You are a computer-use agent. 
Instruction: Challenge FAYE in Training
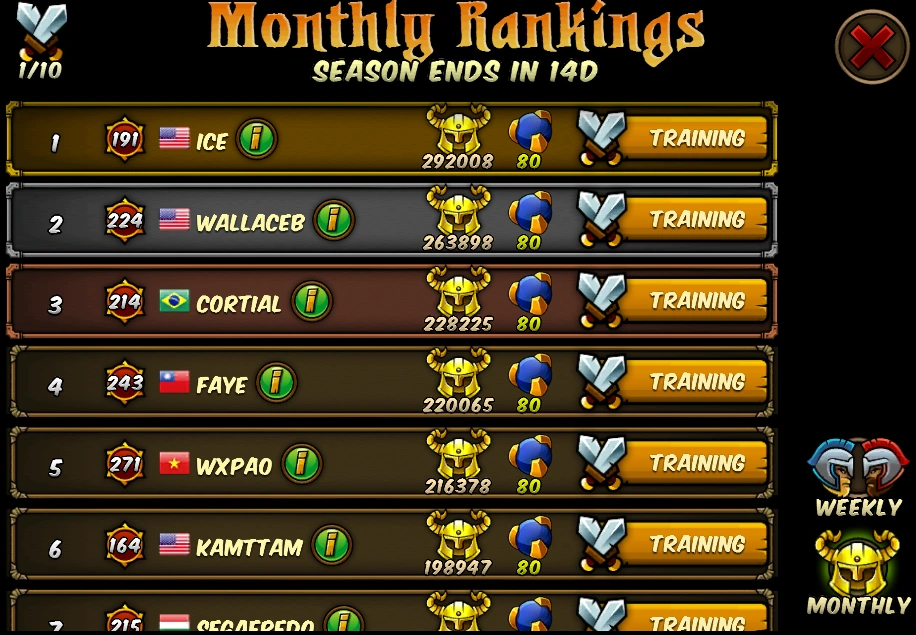(x=695, y=381)
